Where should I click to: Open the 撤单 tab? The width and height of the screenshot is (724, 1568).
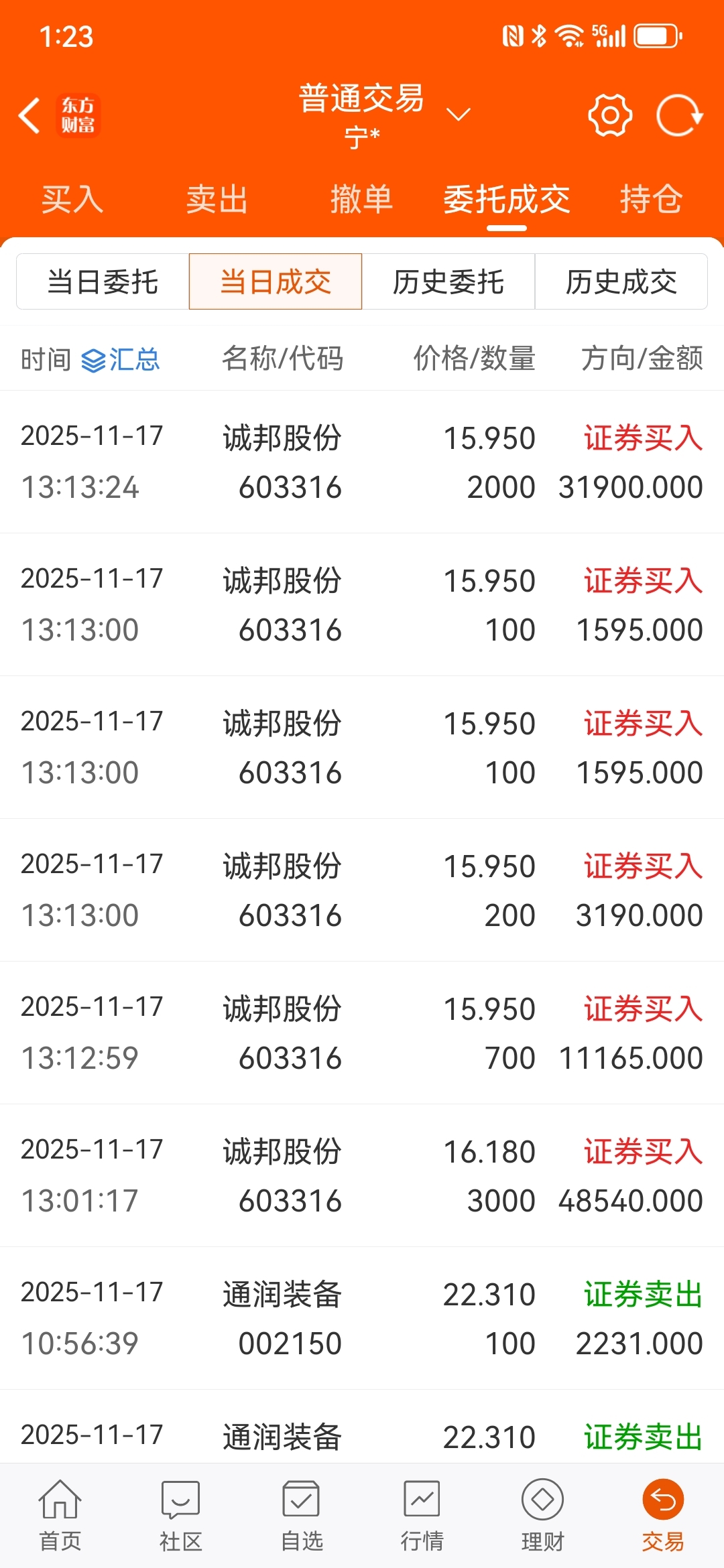(362, 199)
